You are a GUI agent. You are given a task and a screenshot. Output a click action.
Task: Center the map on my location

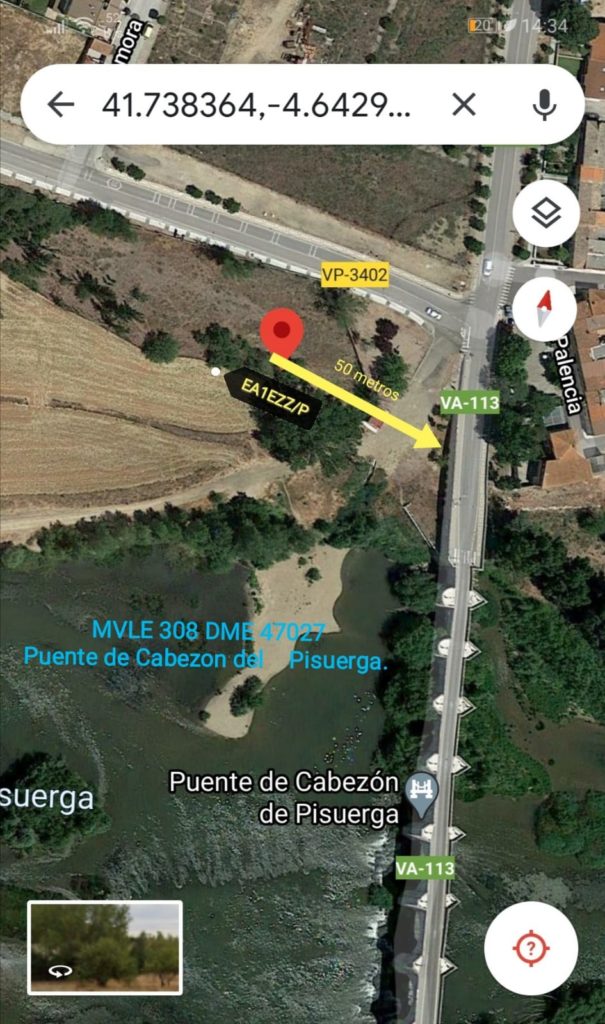tap(530, 947)
